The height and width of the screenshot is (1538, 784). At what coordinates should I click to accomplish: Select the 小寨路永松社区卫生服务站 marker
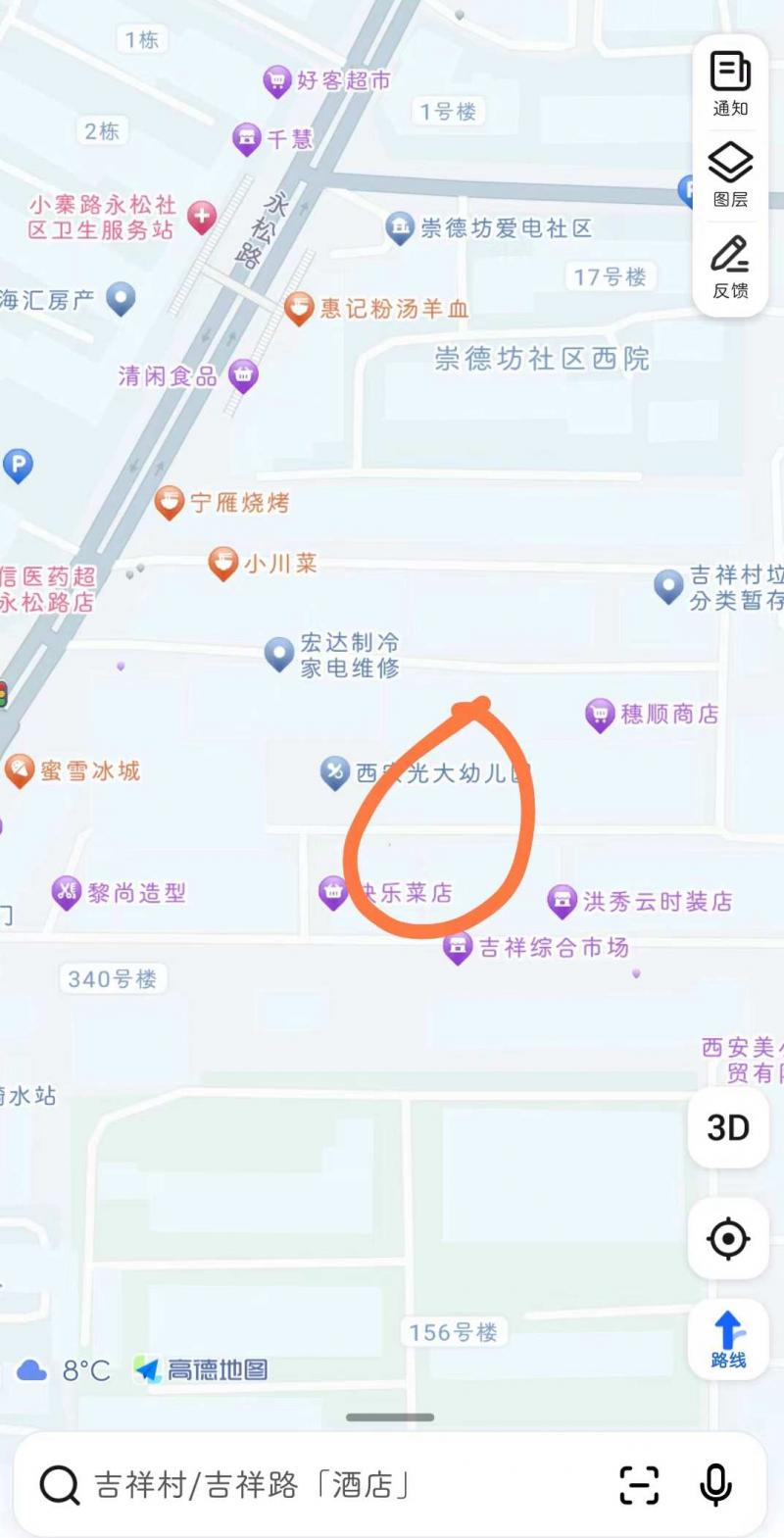pos(202,217)
